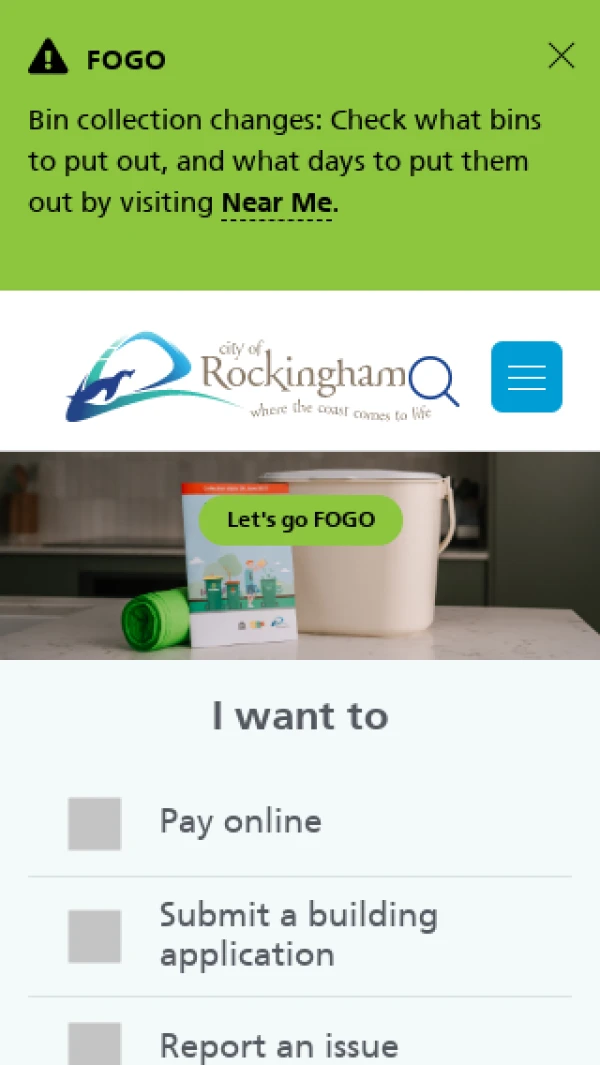Choose Report an issue
600x1065 pixels.
[x=278, y=1046]
